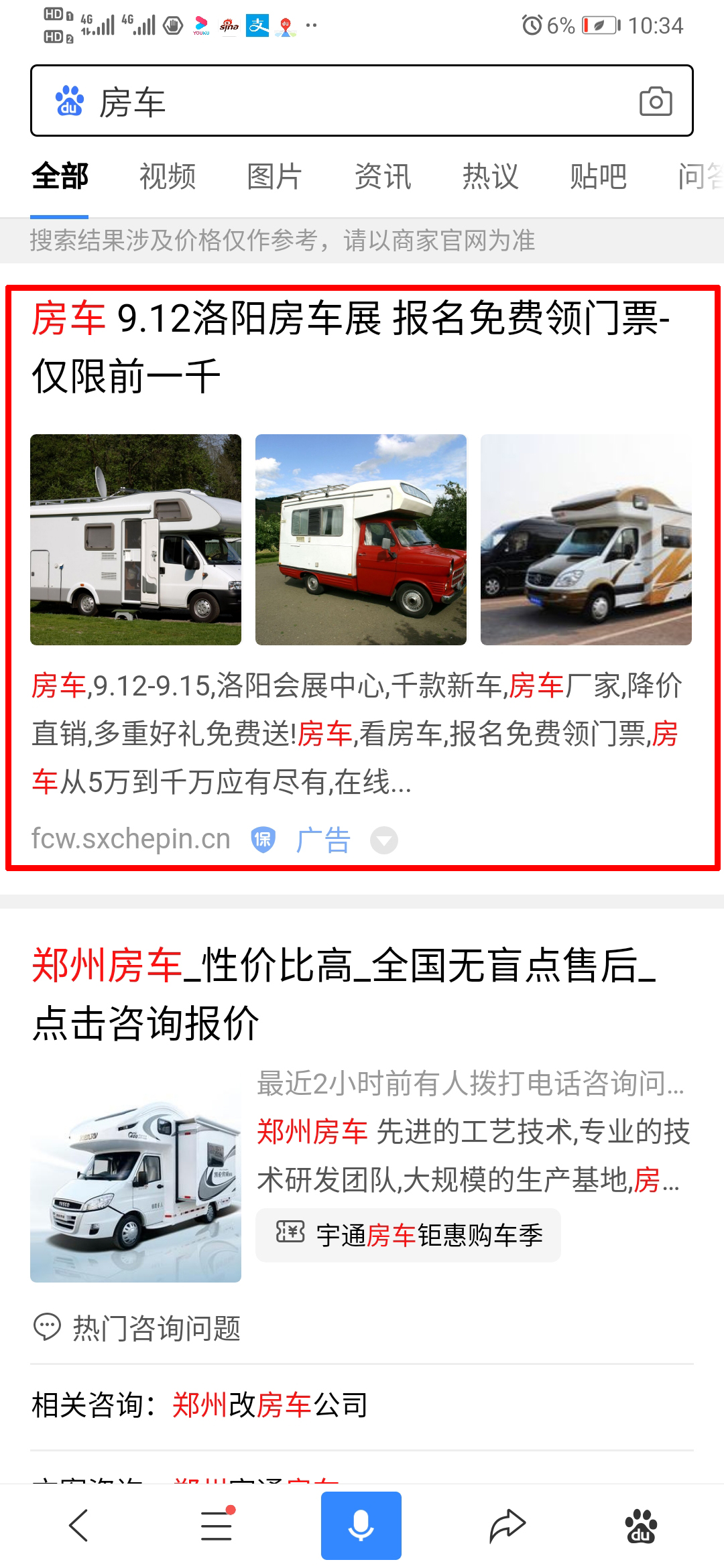Image resolution: width=724 pixels, height=1568 pixels.
Task: Expand the ad options dropdown arrow
Action: [384, 840]
